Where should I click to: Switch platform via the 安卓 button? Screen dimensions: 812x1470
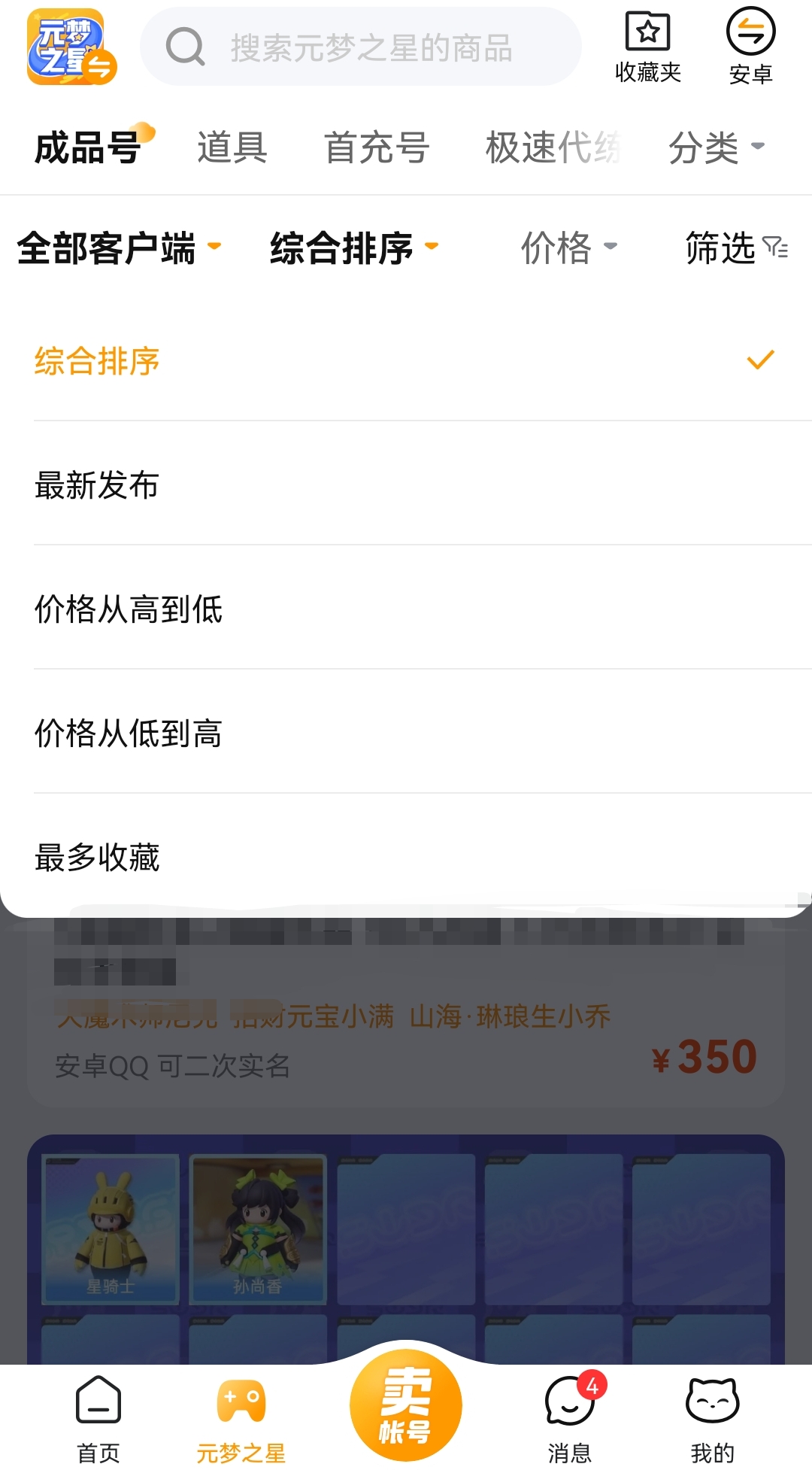coord(750,47)
